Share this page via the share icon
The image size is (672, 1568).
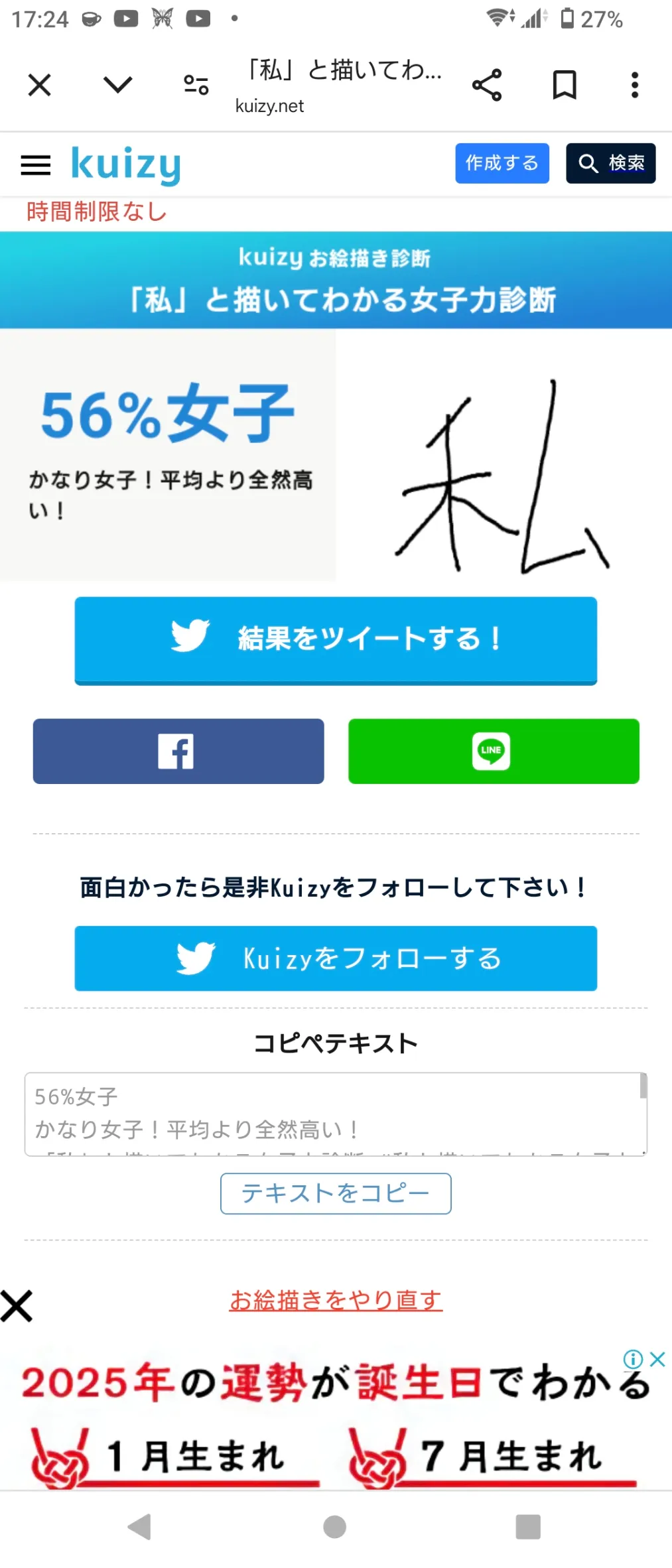(487, 85)
